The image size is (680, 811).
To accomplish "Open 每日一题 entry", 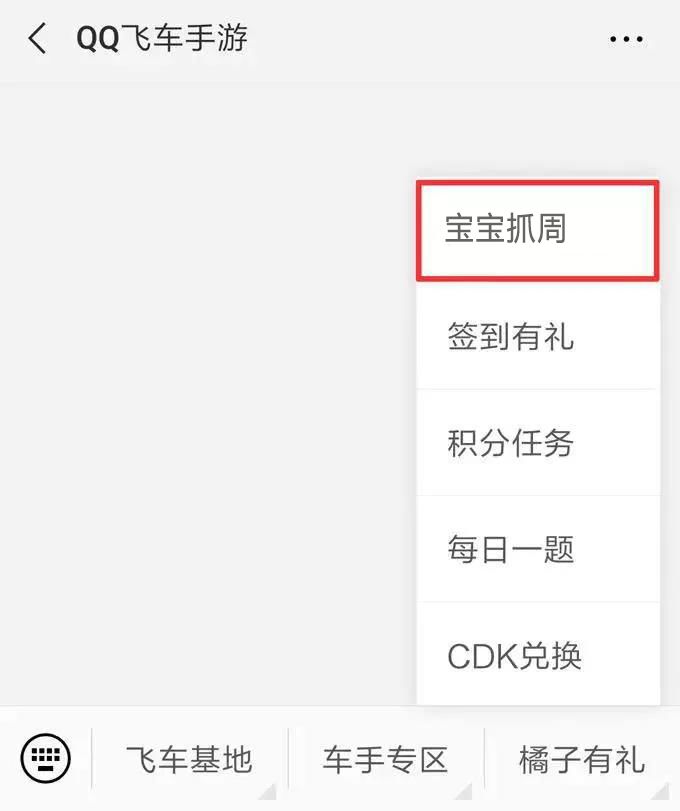I will click(537, 549).
